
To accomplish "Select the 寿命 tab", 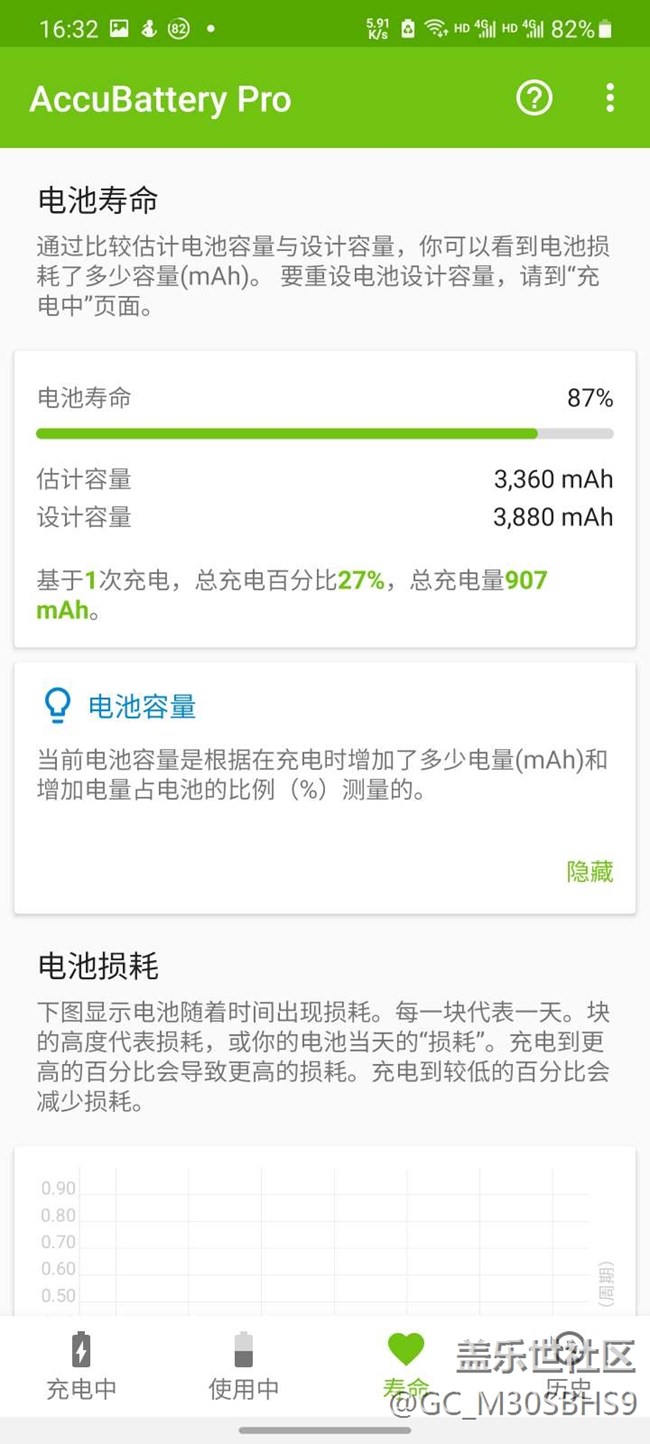I will click(x=406, y=1366).
